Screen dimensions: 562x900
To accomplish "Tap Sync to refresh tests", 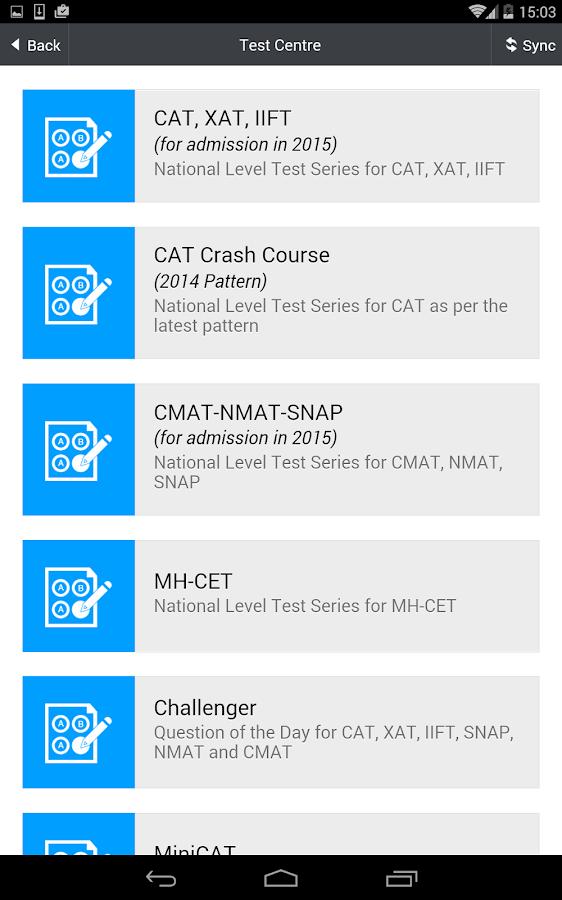I will coord(527,45).
